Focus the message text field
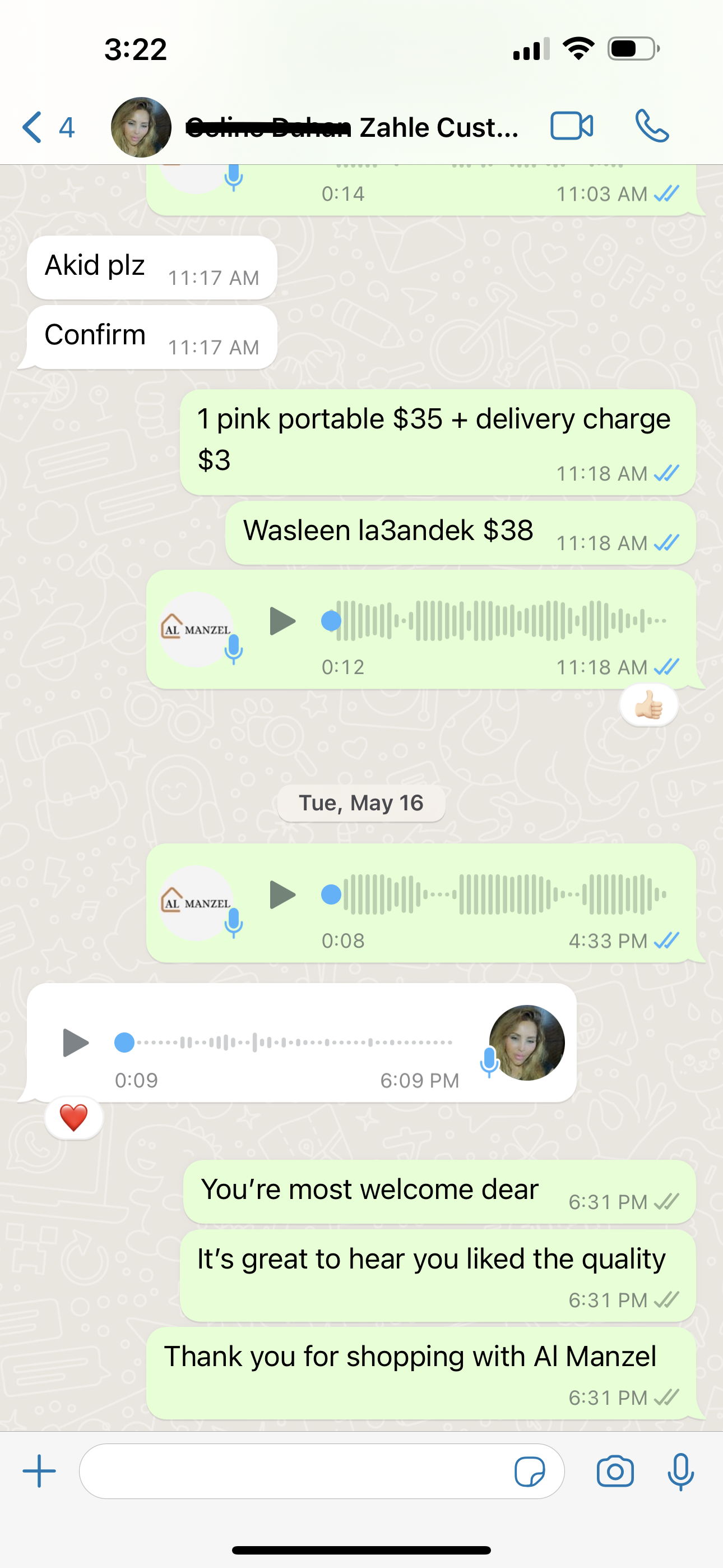 point(292,1471)
